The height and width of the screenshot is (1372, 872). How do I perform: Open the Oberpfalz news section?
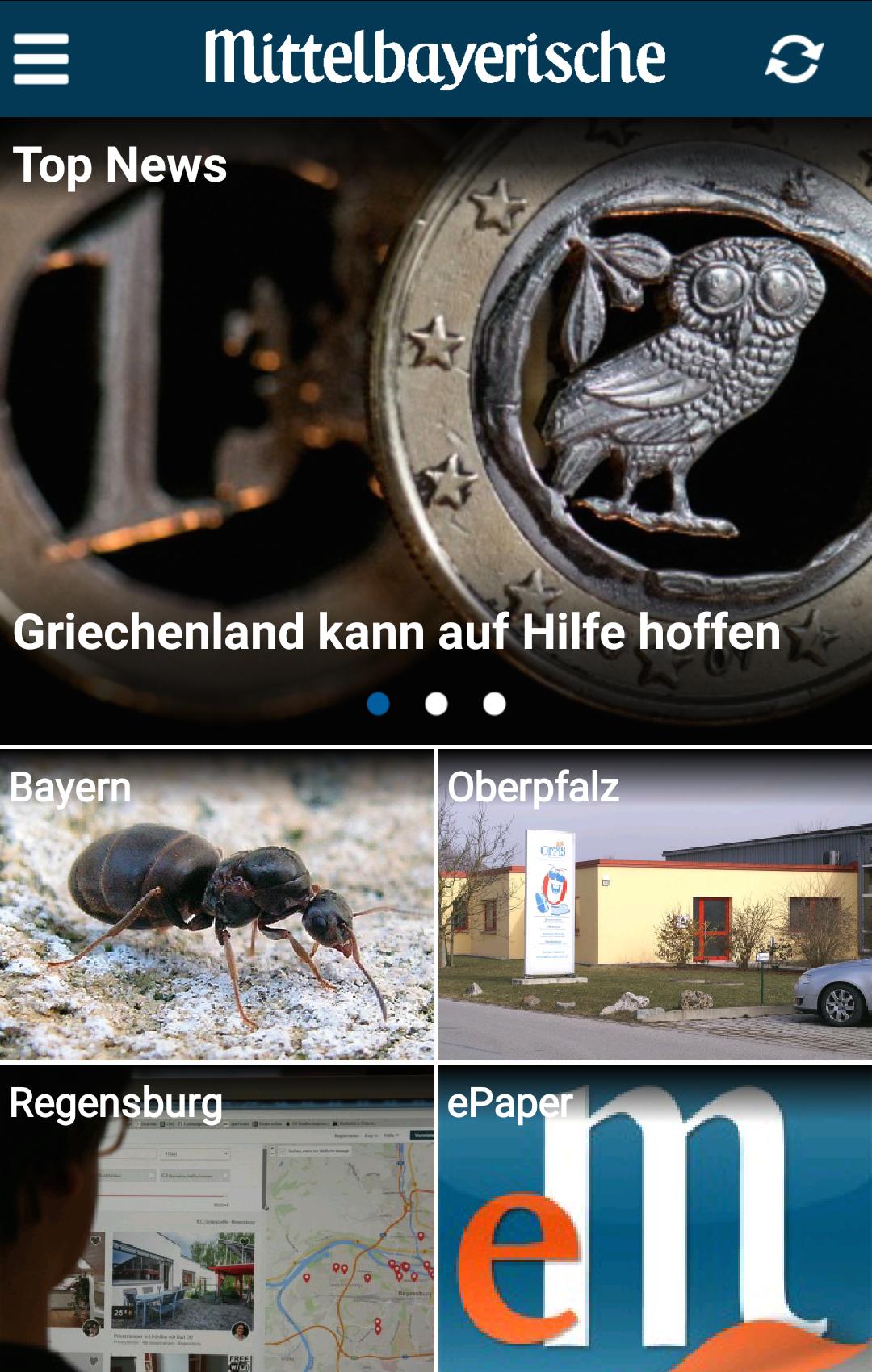[x=655, y=904]
